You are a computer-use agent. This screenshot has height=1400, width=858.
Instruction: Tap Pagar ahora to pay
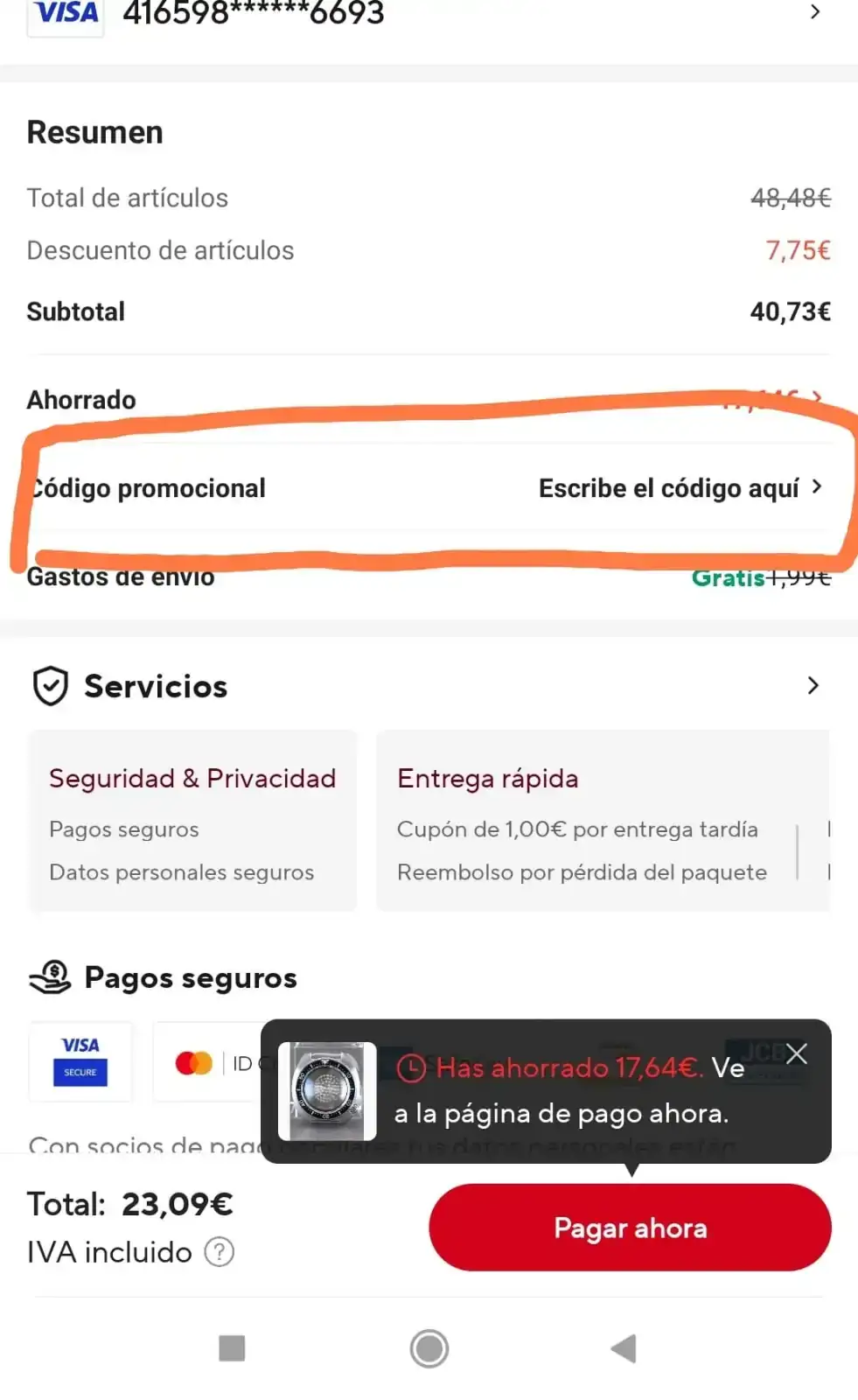630,1228
